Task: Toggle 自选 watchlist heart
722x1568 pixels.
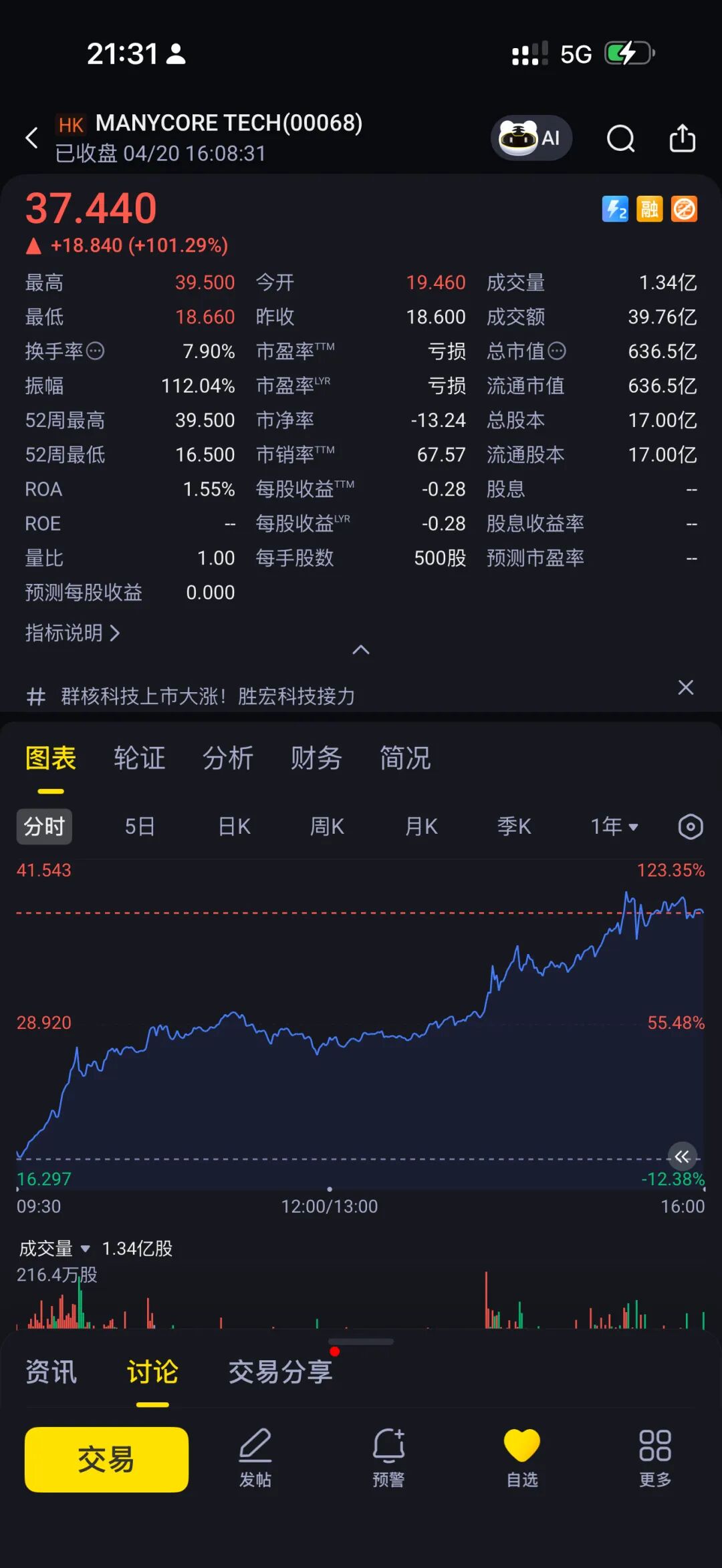Action: pyautogui.click(x=521, y=1458)
